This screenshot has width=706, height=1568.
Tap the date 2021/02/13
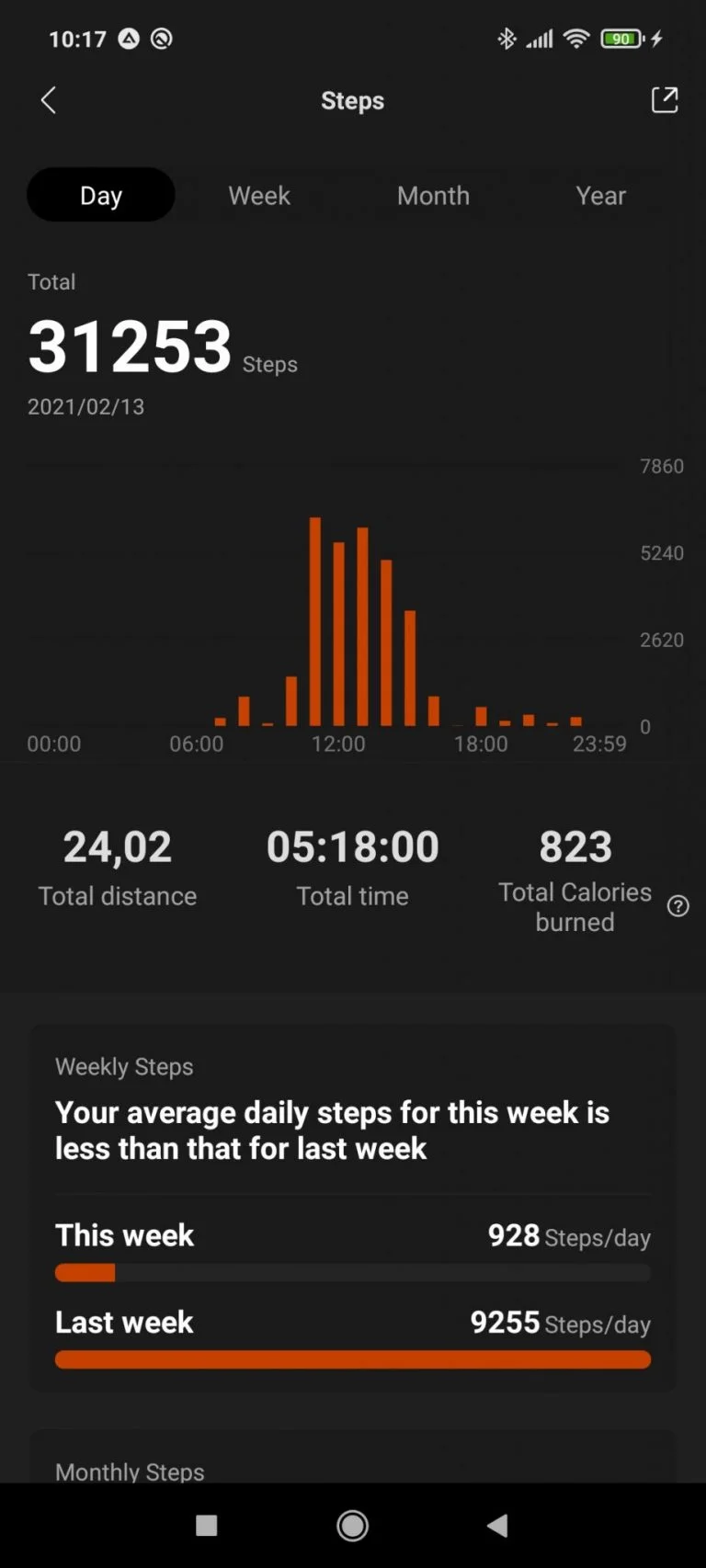(x=85, y=406)
